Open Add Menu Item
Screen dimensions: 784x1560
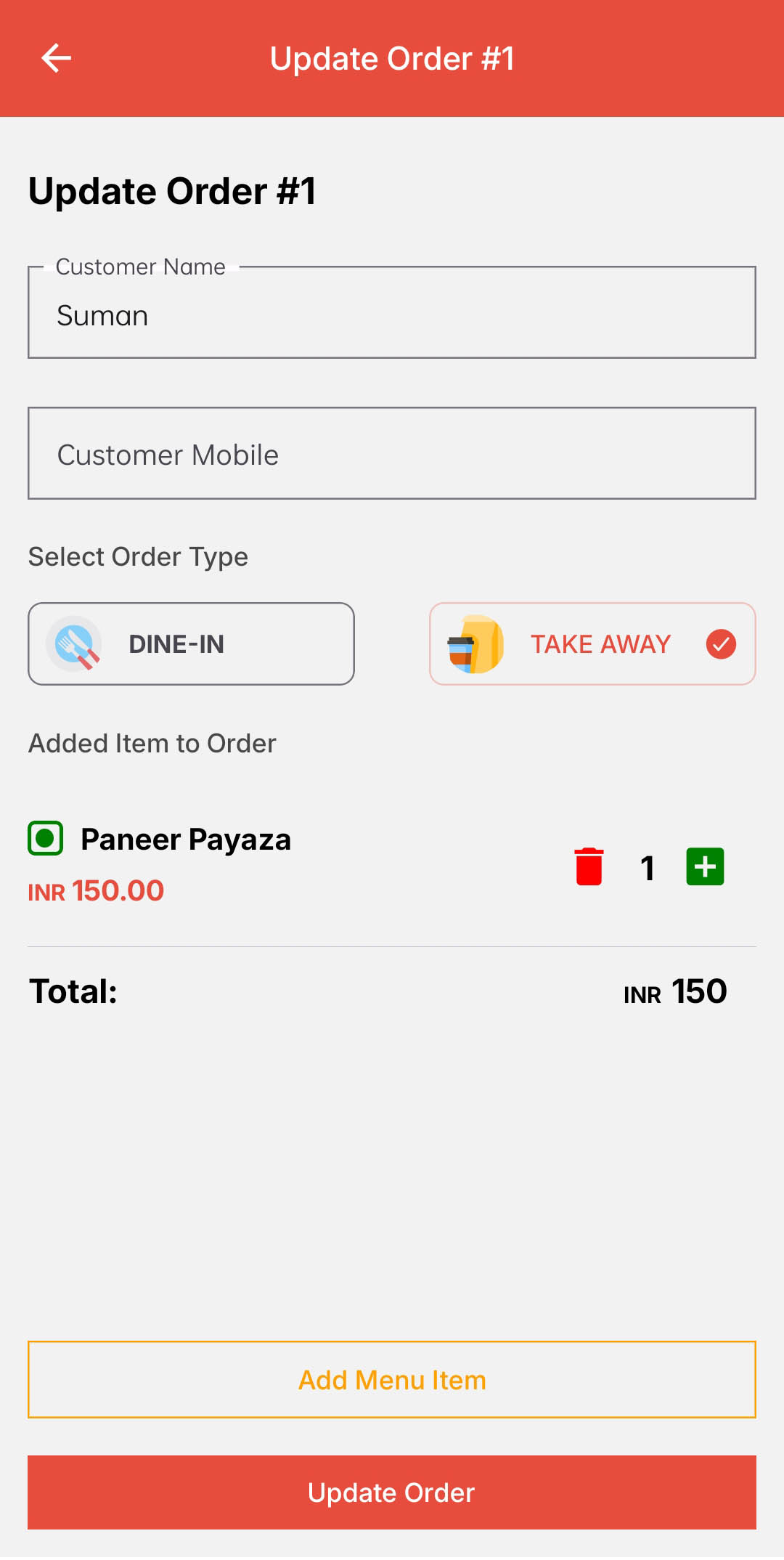[392, 1380]
